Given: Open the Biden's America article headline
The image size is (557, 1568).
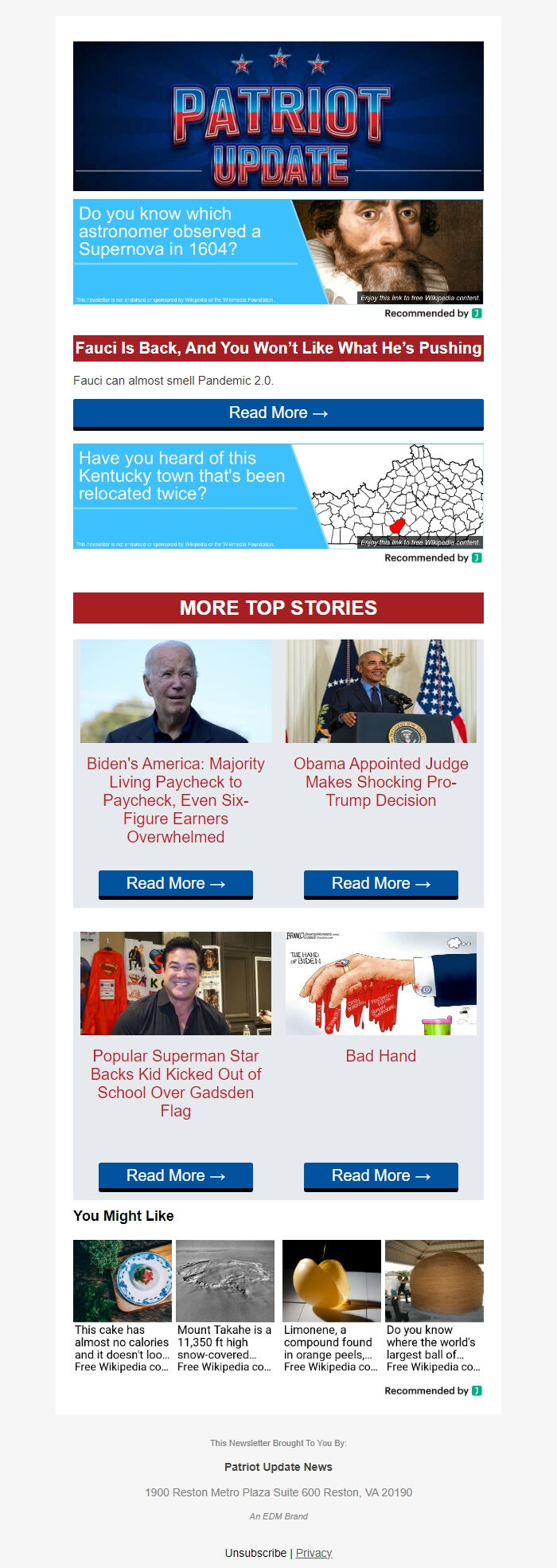Looking at the screenshot, I should click(175, 800).
